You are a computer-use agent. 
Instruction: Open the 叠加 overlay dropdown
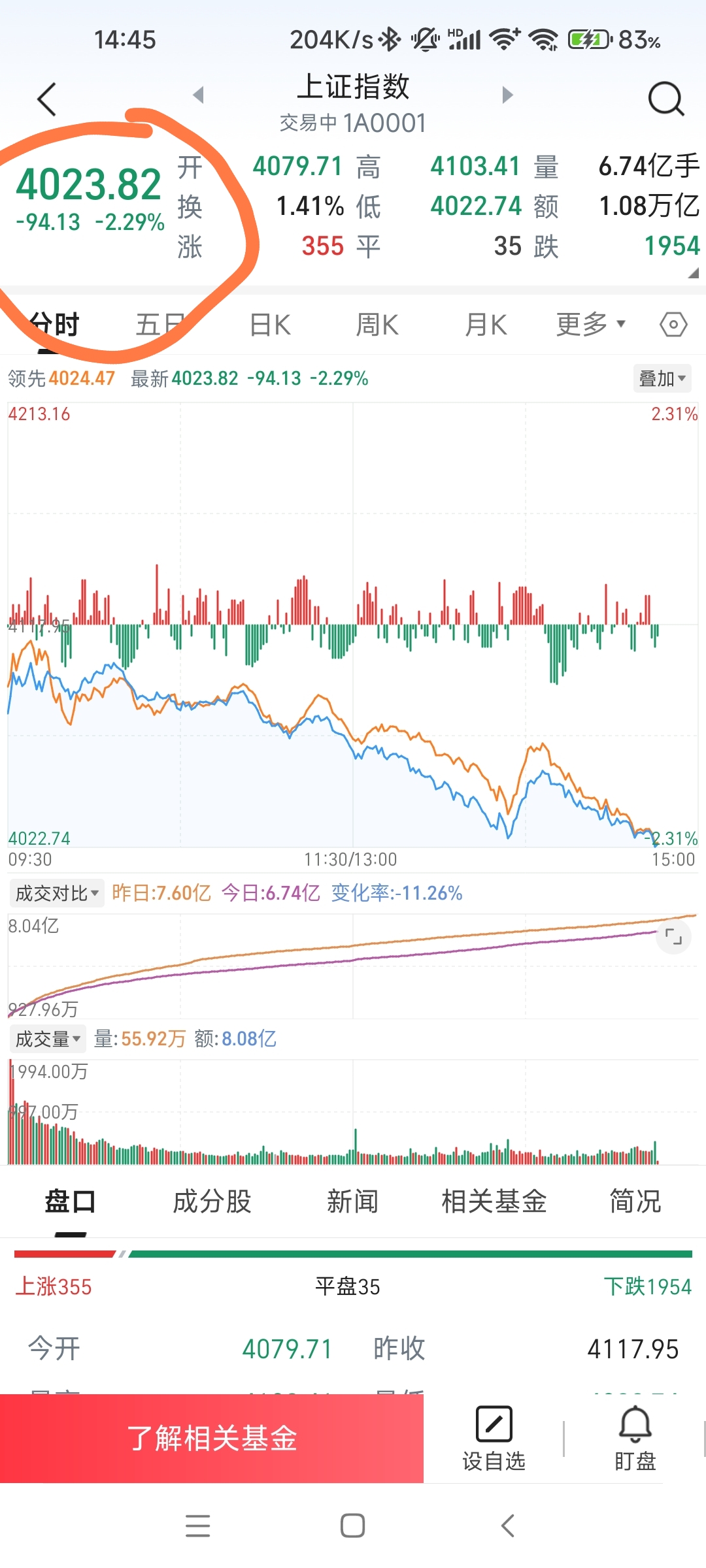[662, 378]
